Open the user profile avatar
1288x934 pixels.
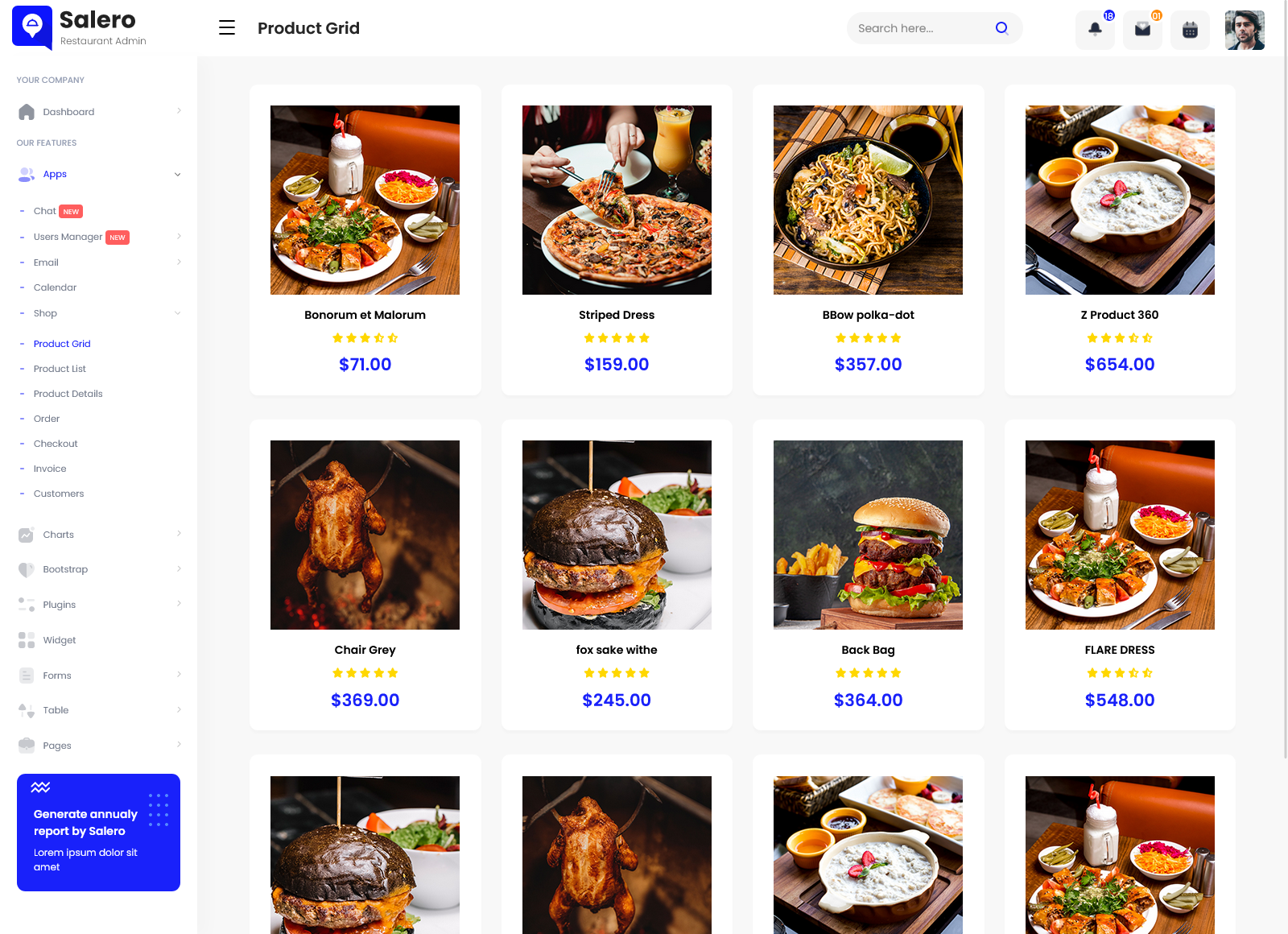[1245, 30]
